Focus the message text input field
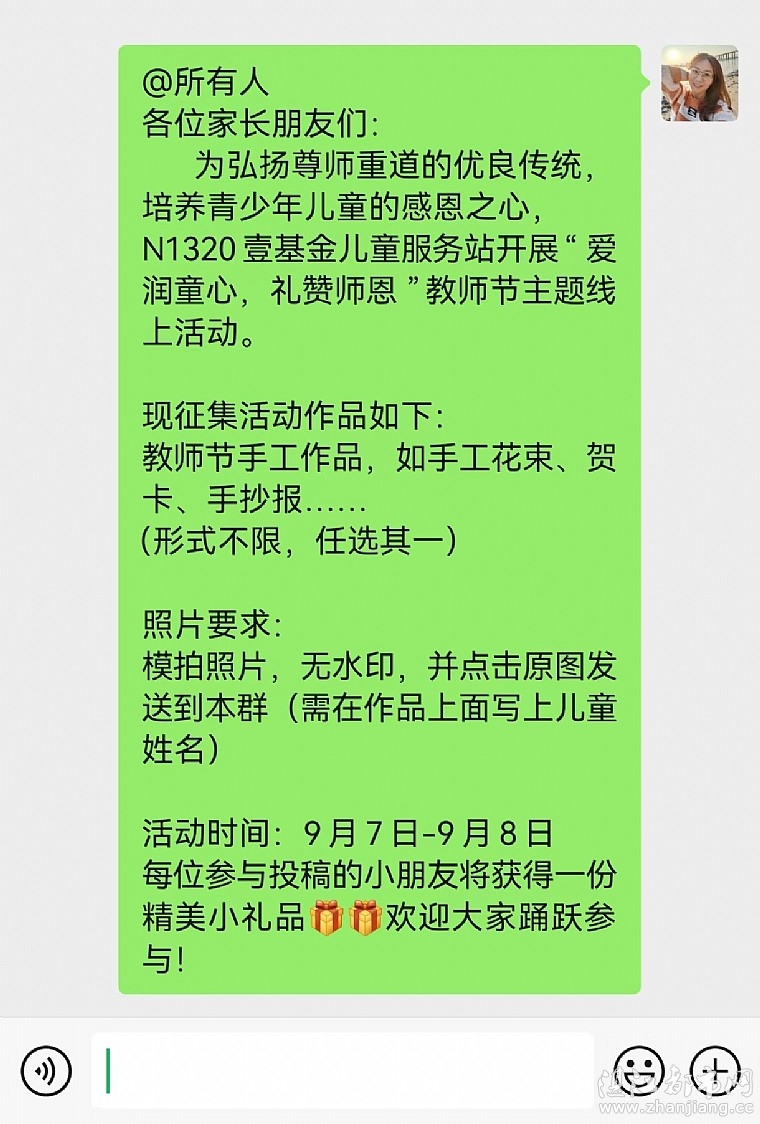 click(x=343, y=1071)
